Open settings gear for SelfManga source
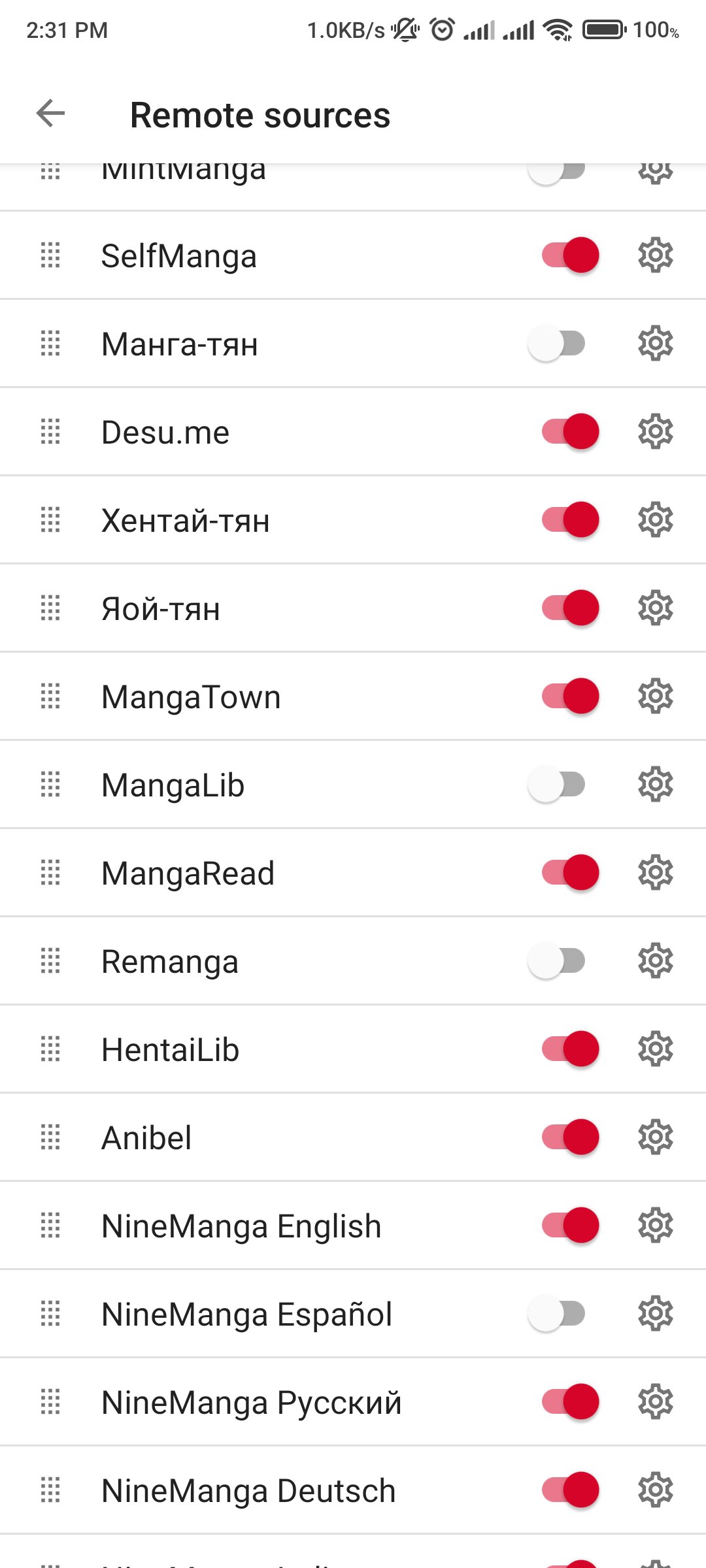This screenshot has width=706, height=1568. tap(656, 255)
